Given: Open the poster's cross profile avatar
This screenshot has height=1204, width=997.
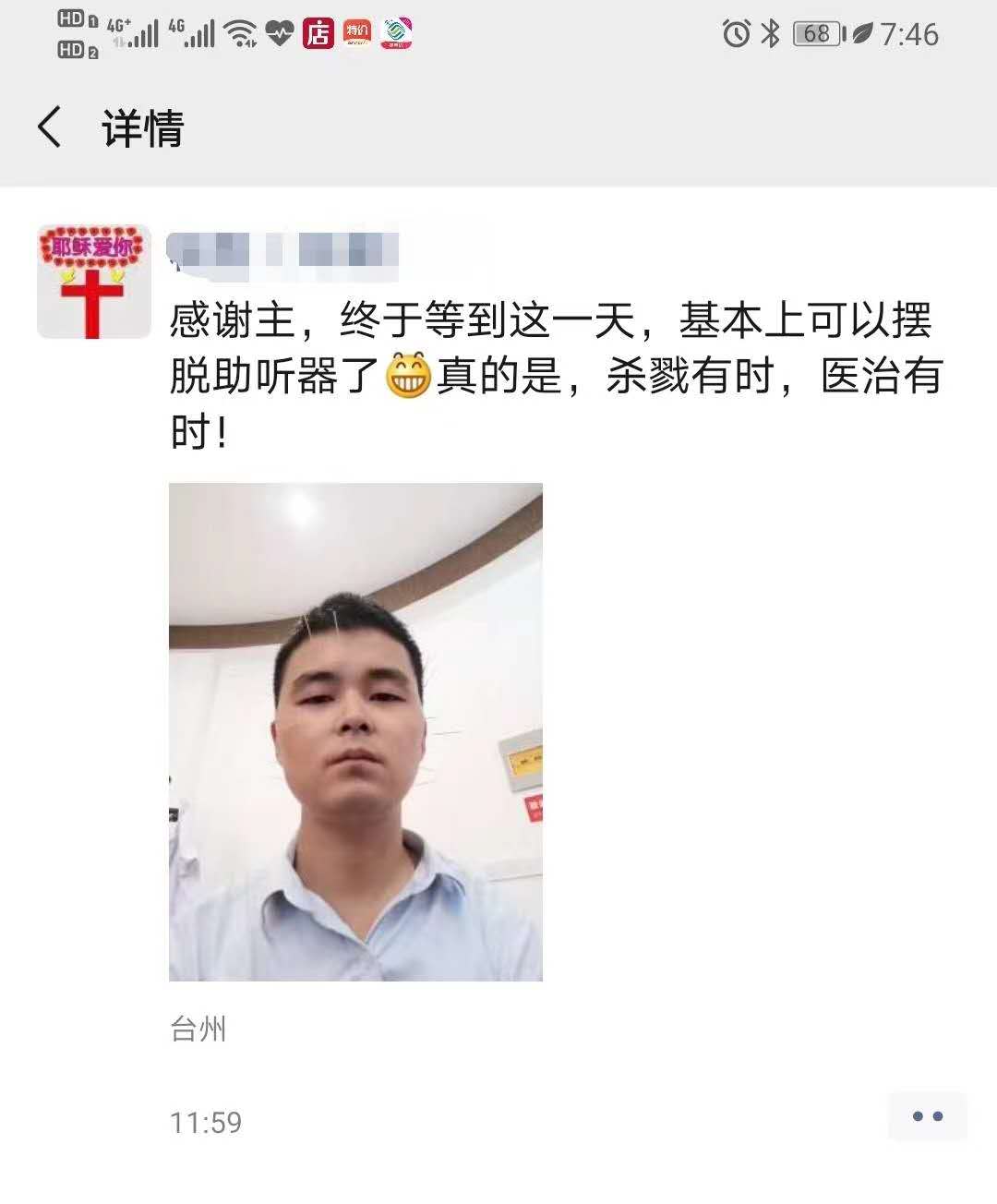Looking at the screenshot, I should [x=93, y=282].
